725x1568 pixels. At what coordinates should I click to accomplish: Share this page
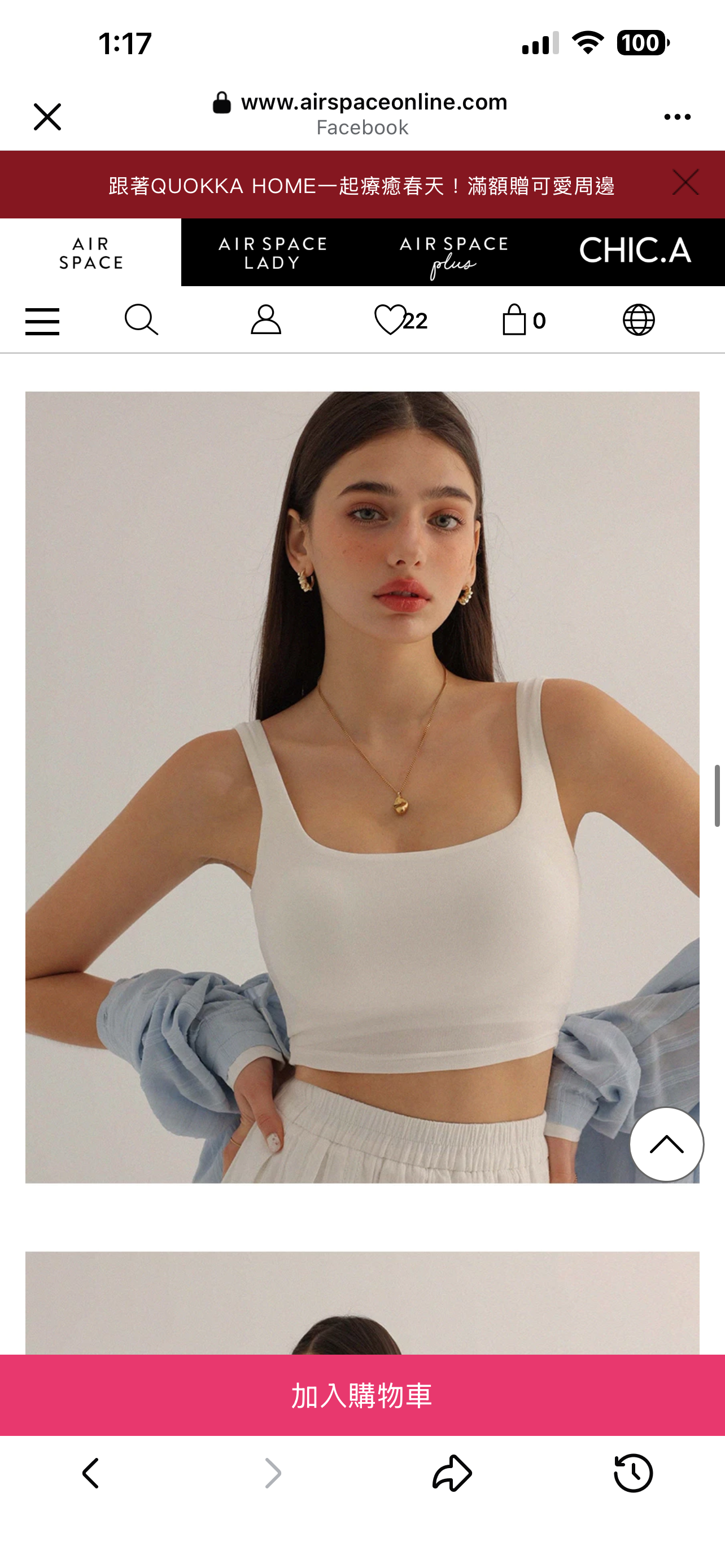[x=452, y=1474]
